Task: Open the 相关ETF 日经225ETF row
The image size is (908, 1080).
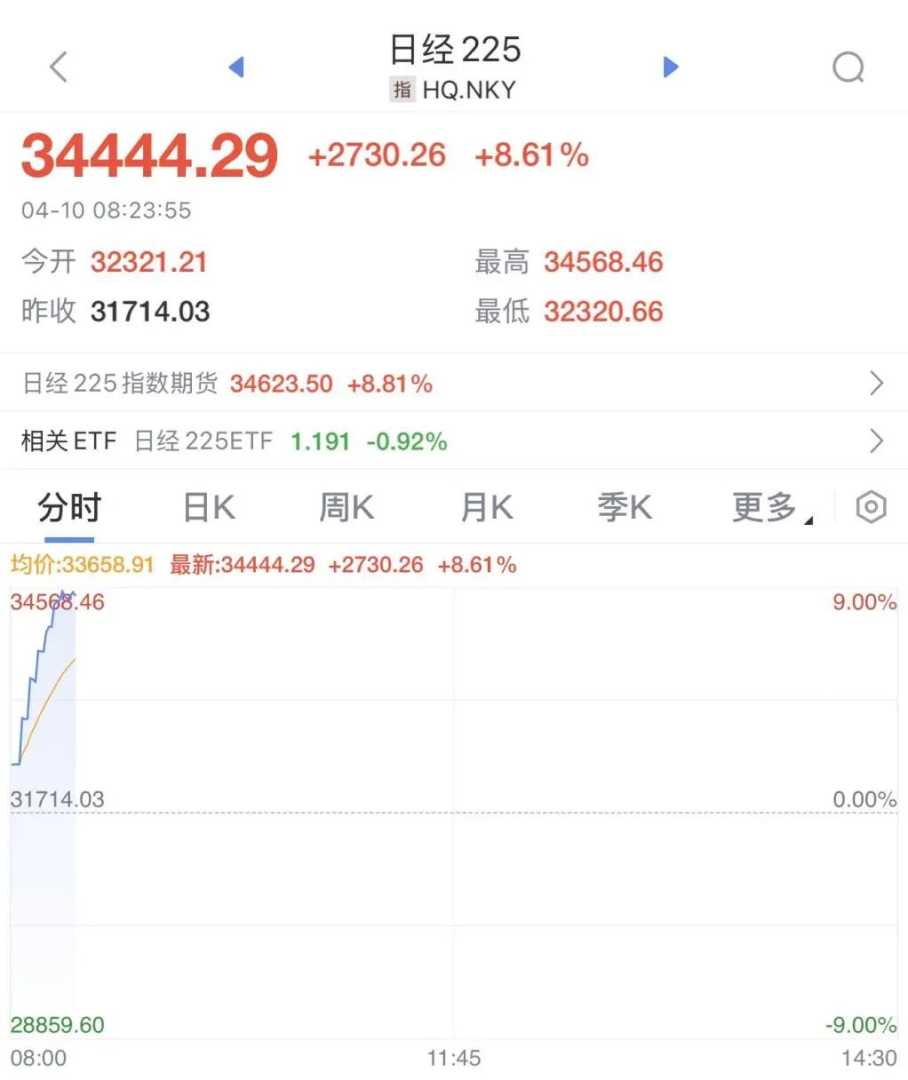Action: coord(453,441)
